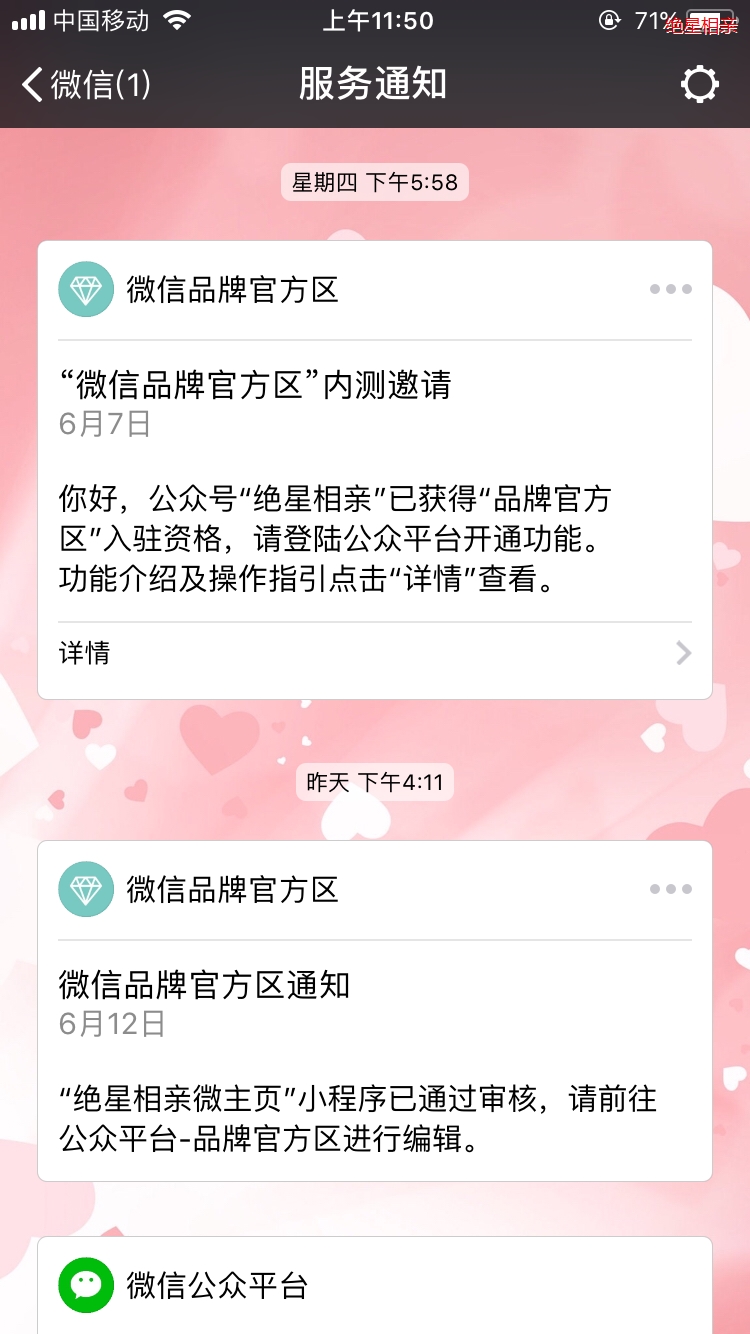Open the three-dot menu on the 内测邀请 card
750x1334 pixels.
(x=670, y=289)
